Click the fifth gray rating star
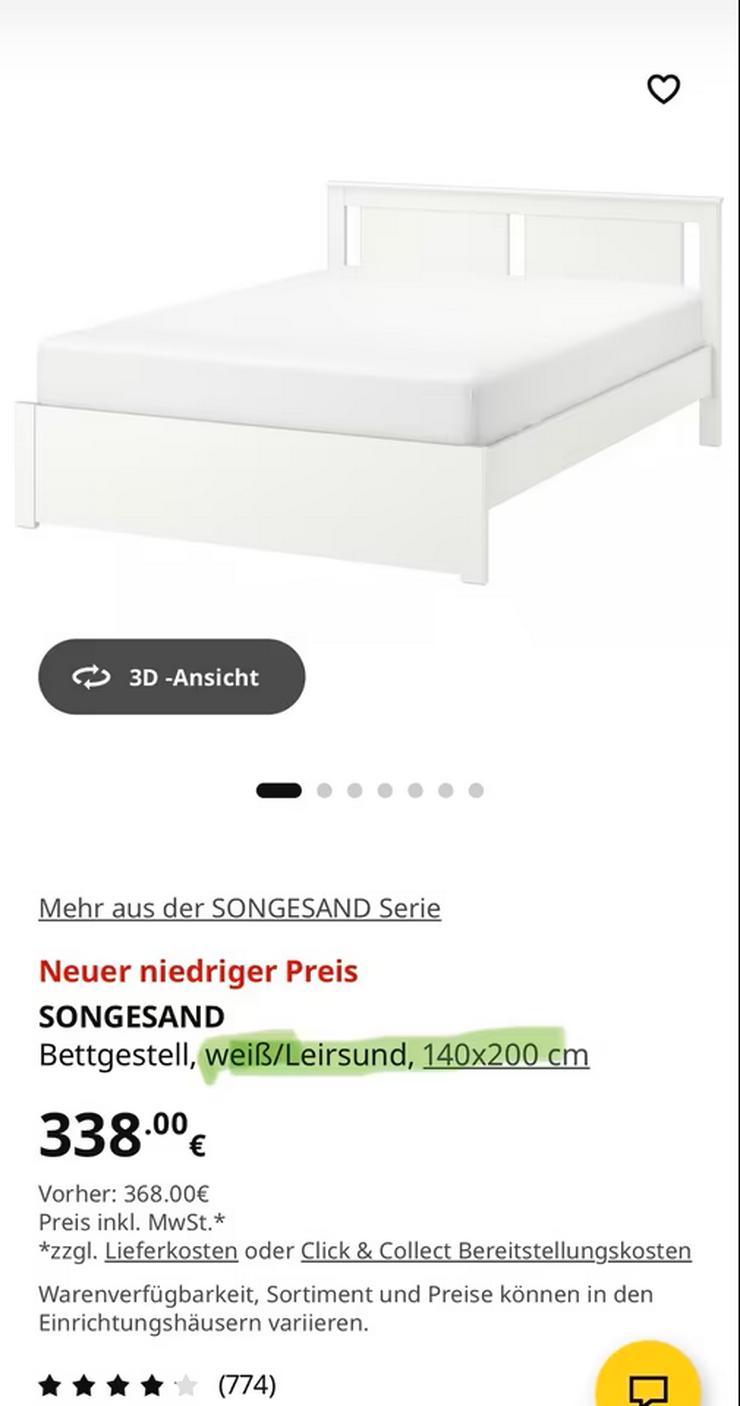Image resolution: width=740 pixels, height=1406 pixels. [184, 1386]
